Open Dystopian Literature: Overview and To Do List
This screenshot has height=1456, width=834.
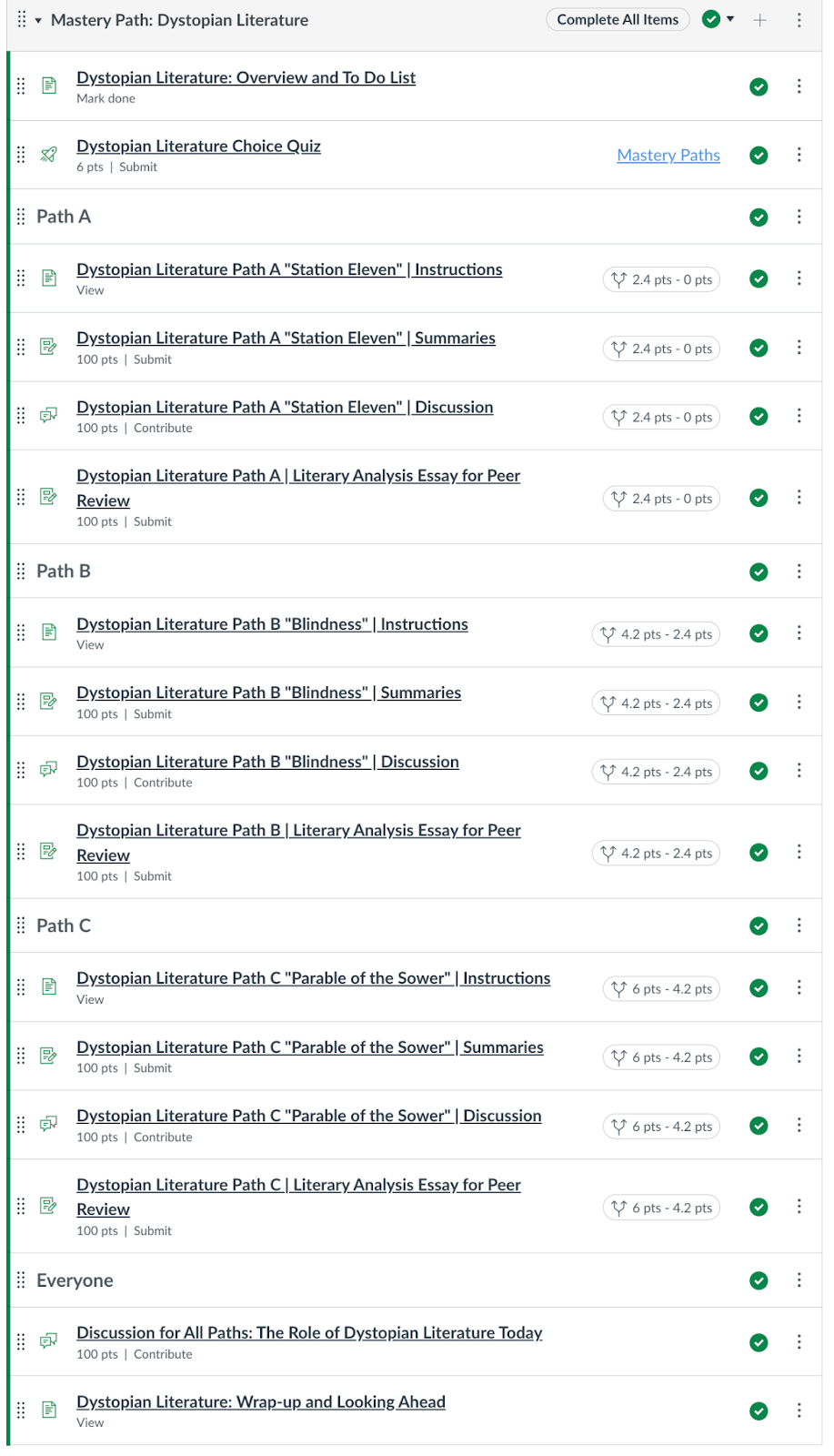click(x=246, y=77)
